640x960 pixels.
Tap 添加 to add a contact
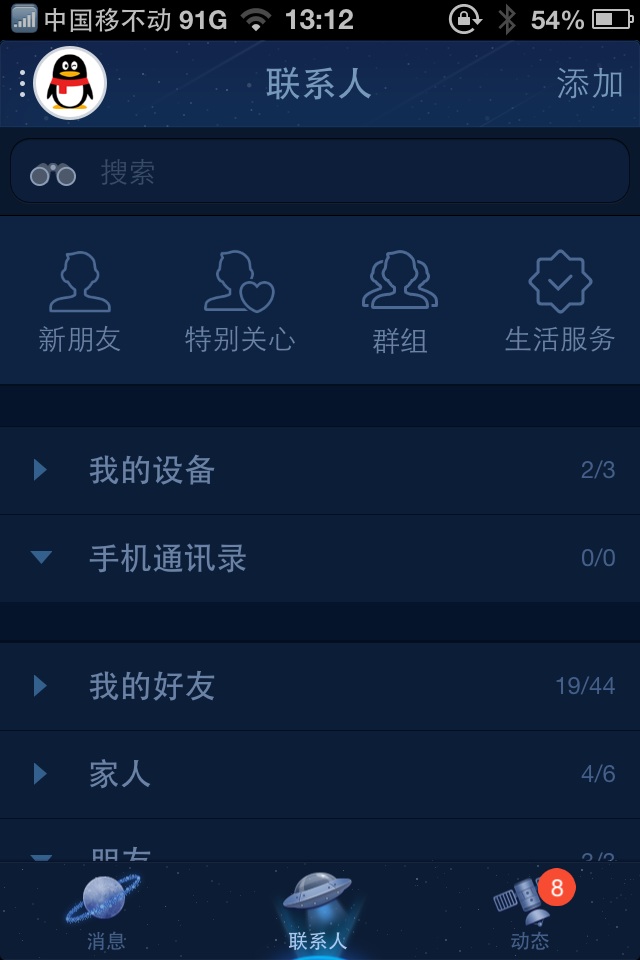[x=589, y=84]
